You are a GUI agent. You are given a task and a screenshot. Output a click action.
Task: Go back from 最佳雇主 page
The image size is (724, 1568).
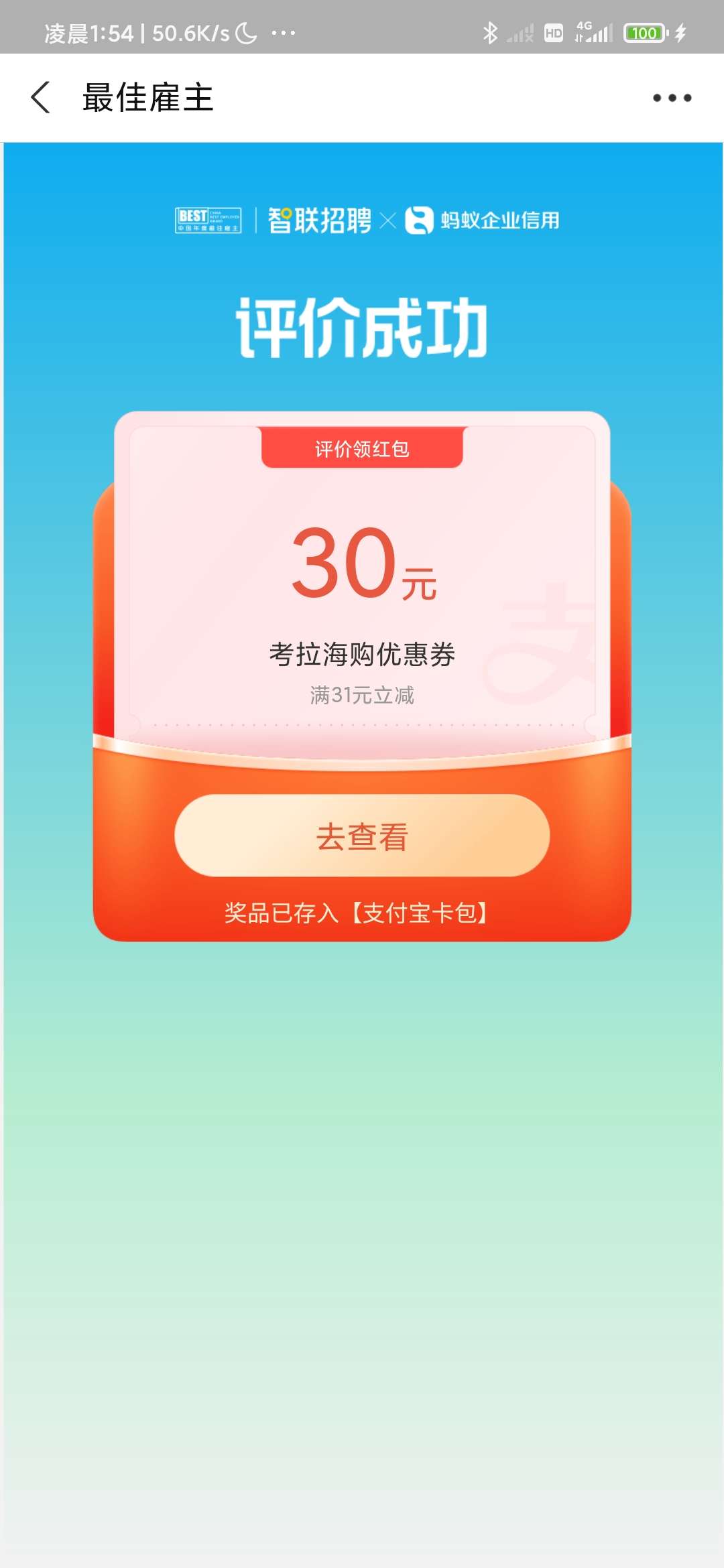point(40,98)
